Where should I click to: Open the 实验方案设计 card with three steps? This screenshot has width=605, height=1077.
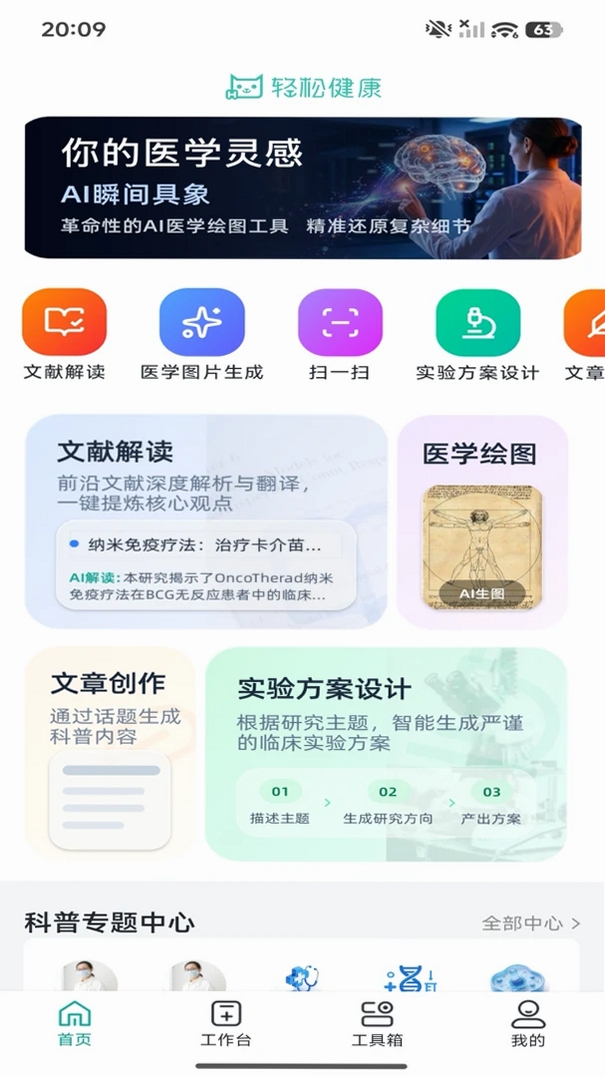click(386, 753)
